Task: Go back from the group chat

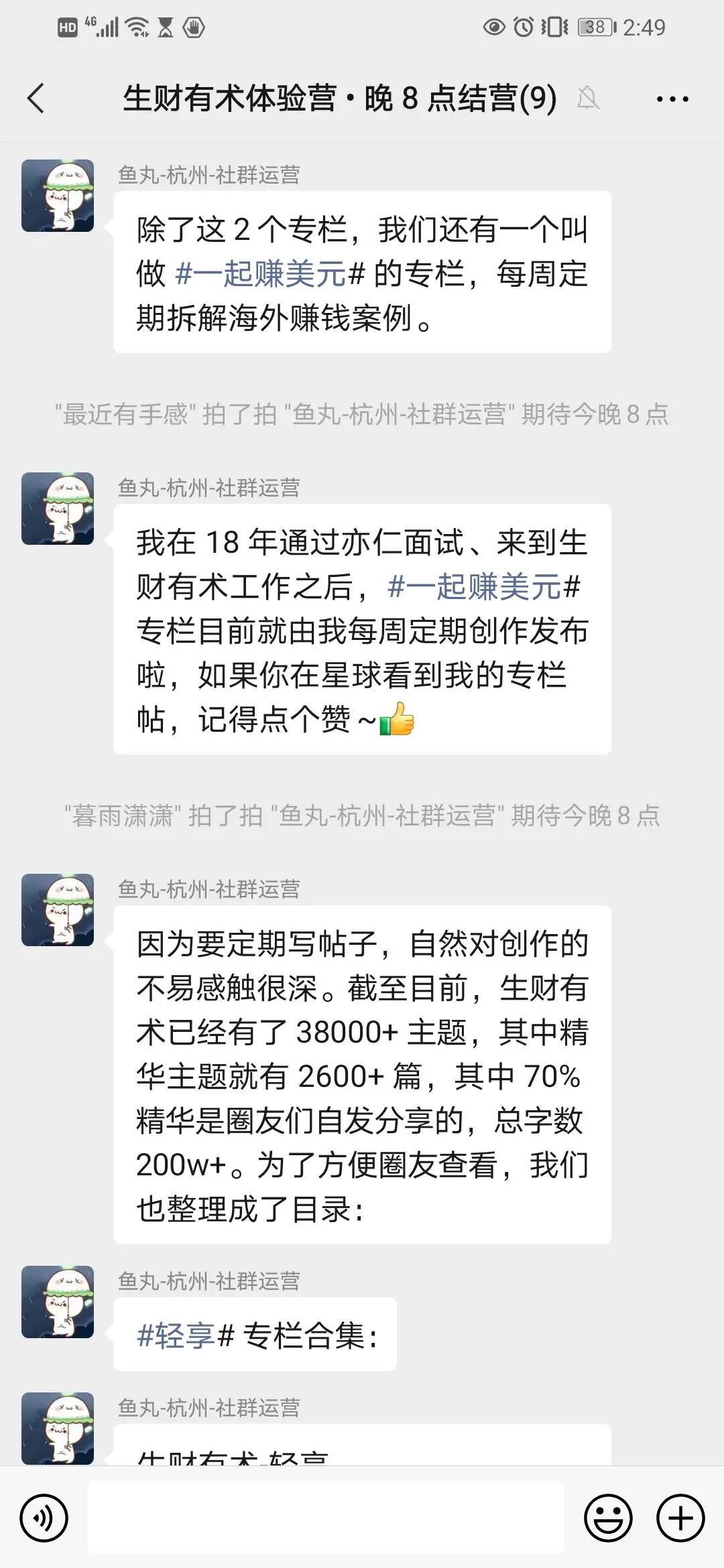Action: click(x=36, y=99)
